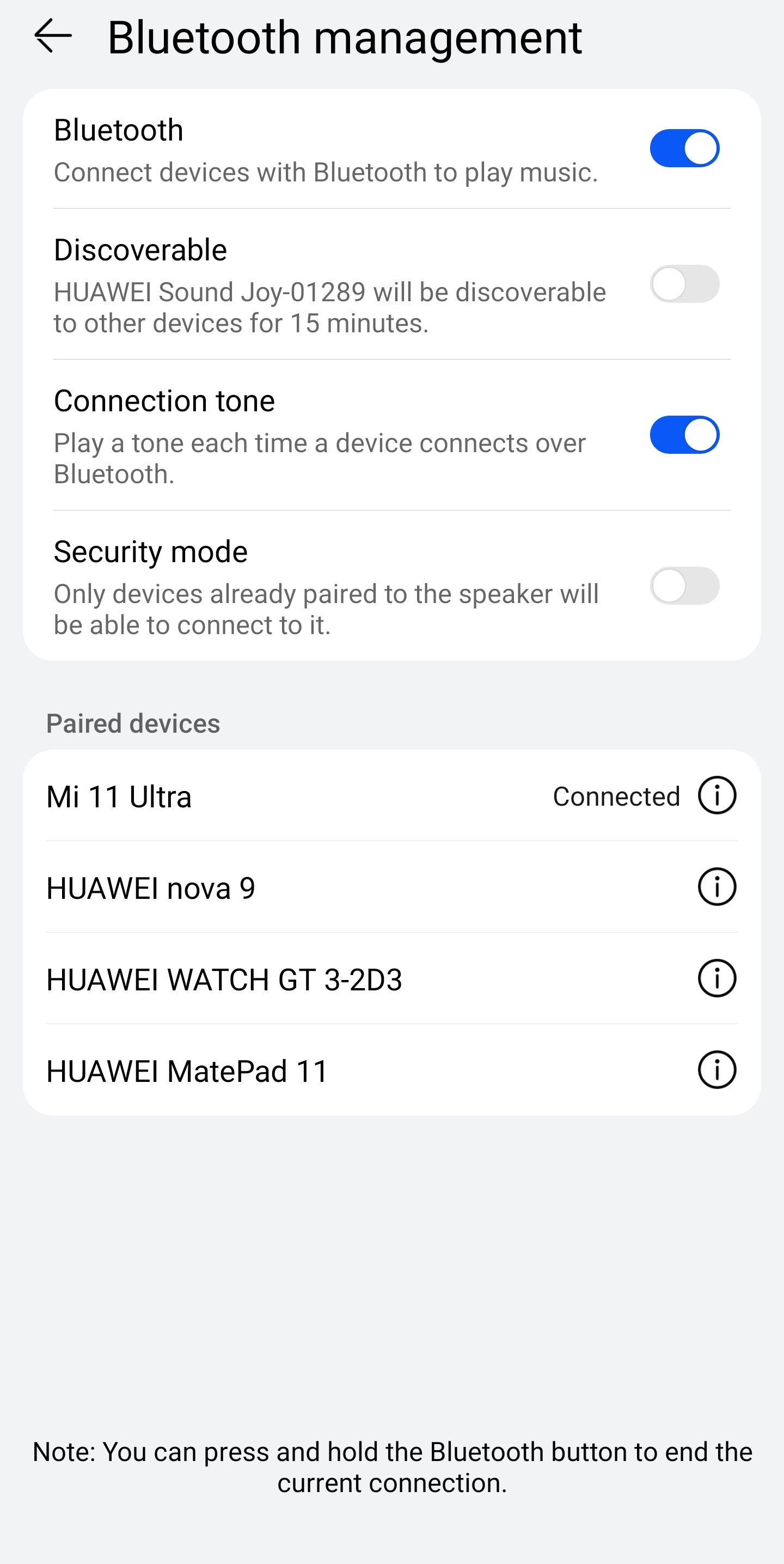The width and height of the screenshot is (784, 1564).
Task: Enable the Discoverable switch
Action: pos(684,283)
